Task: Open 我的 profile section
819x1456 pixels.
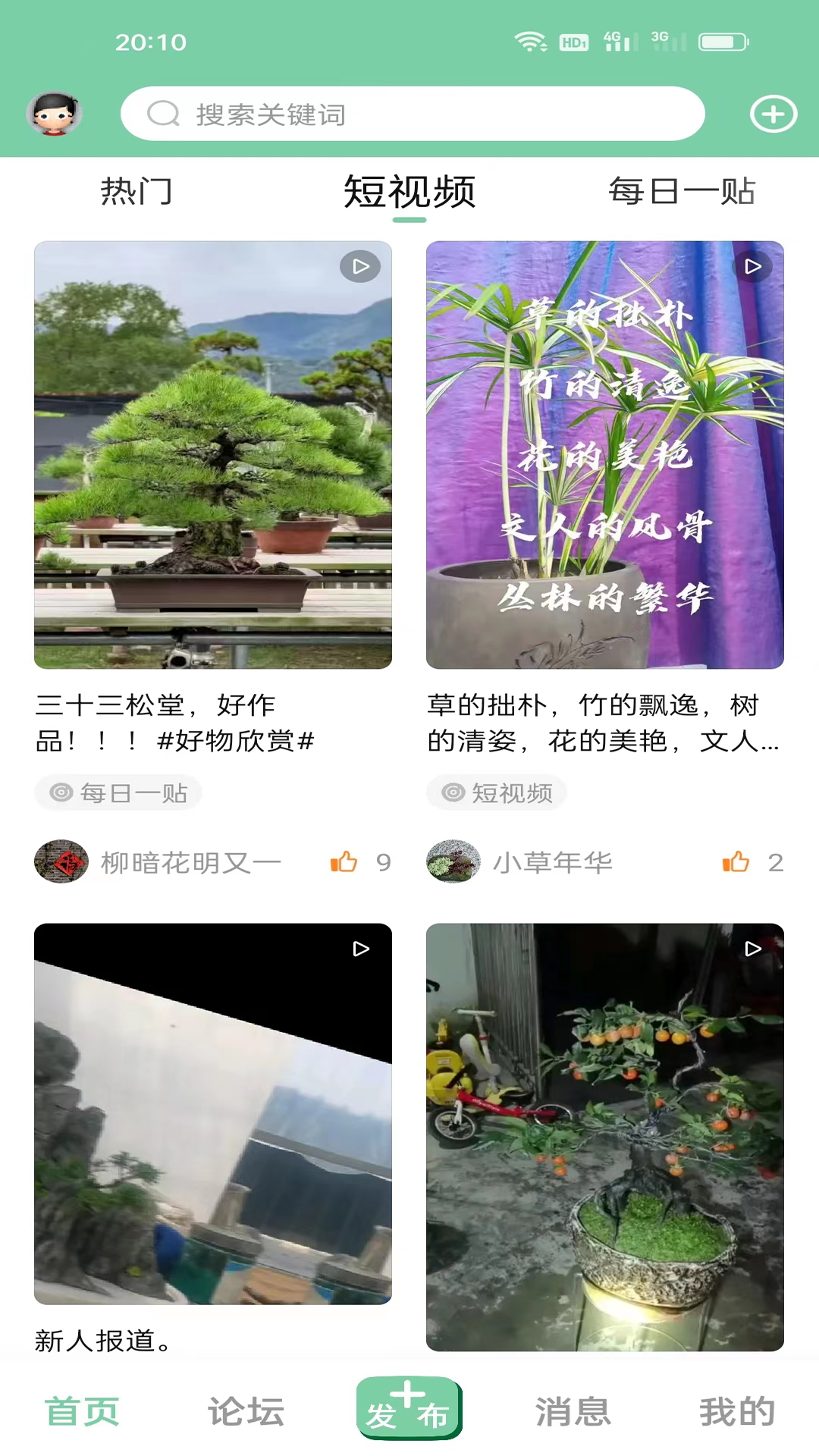Action: 736,1409
